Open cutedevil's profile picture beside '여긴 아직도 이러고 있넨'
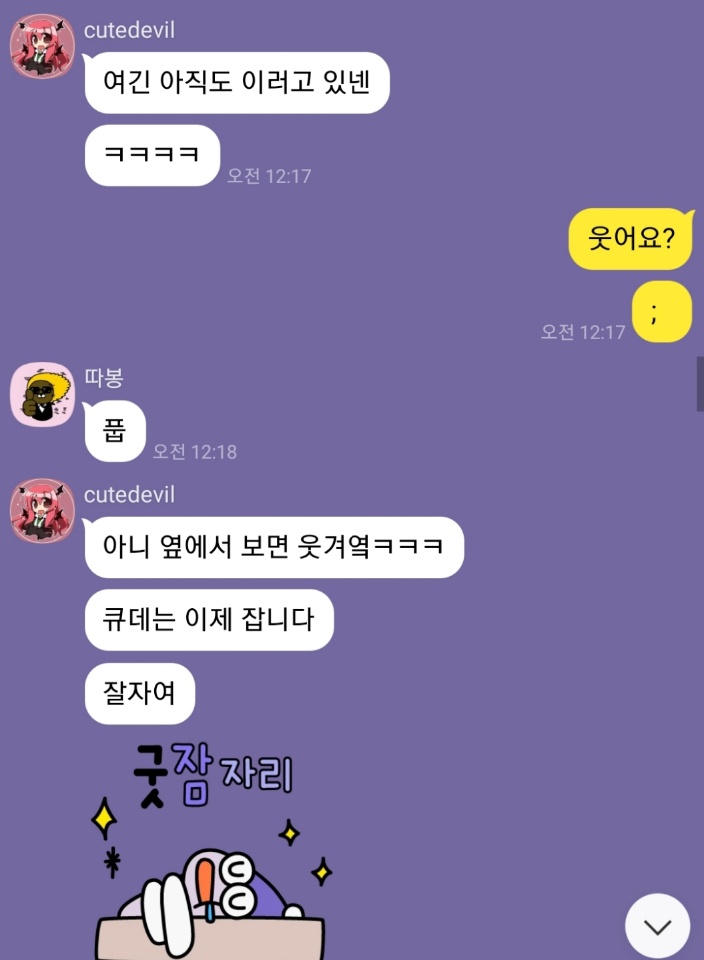Screen dimensions: 704x960 point(42,46)
